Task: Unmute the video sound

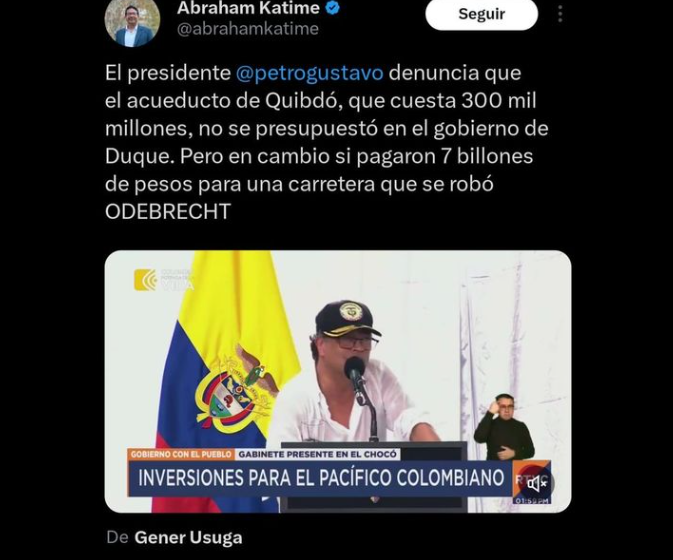Action: [535, 483]
